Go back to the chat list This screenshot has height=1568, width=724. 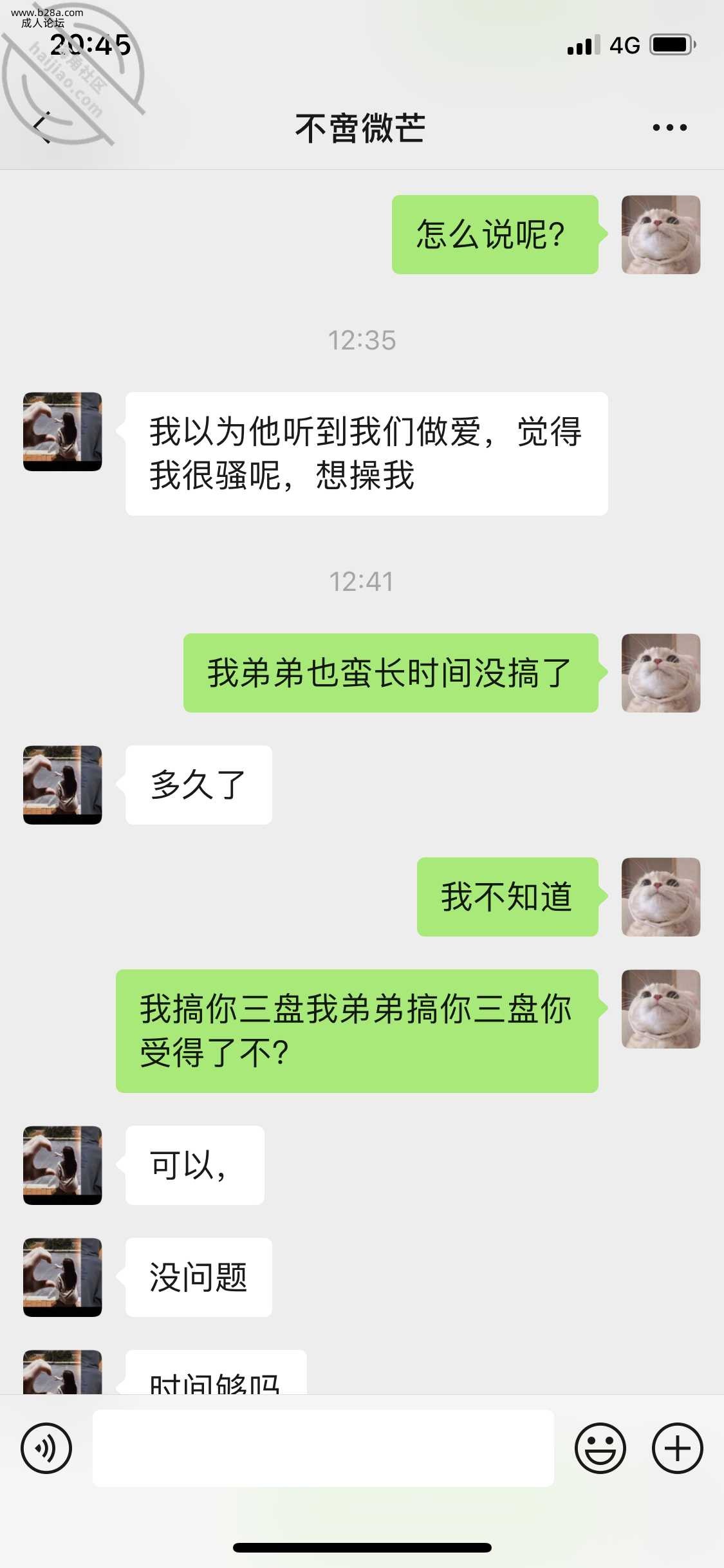pyautogui.click(x=42, y=127)
